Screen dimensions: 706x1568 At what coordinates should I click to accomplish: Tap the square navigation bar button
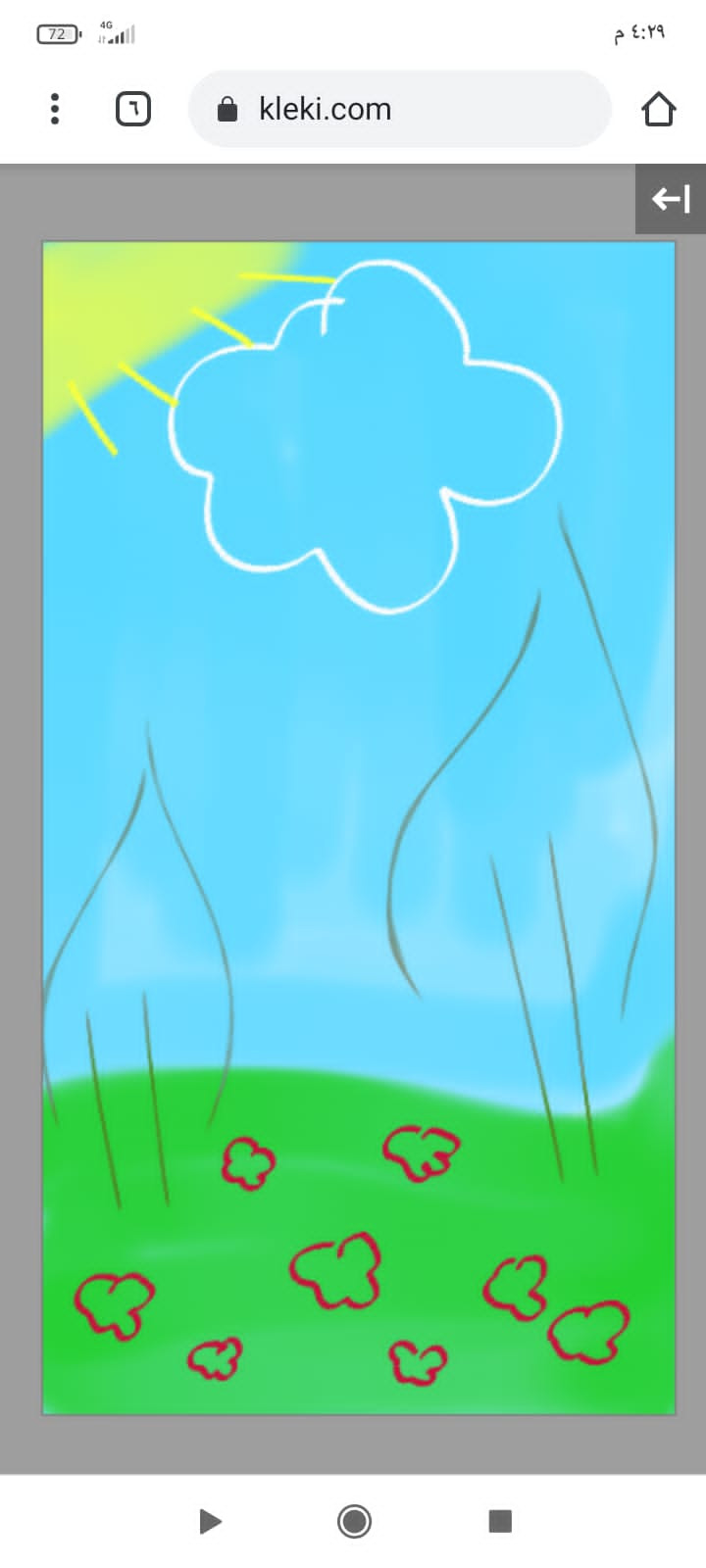coord(500,1521)
